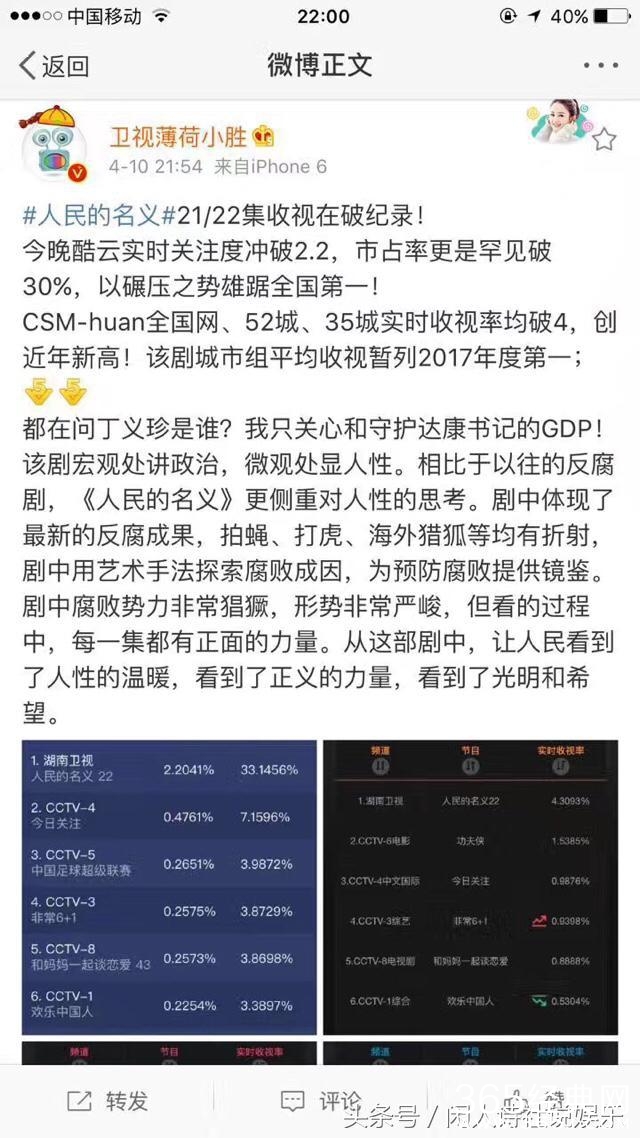Open the #人民的名义# hashtag topic
The width and height of the screenshot is (640, 1138).
[95, 214]
